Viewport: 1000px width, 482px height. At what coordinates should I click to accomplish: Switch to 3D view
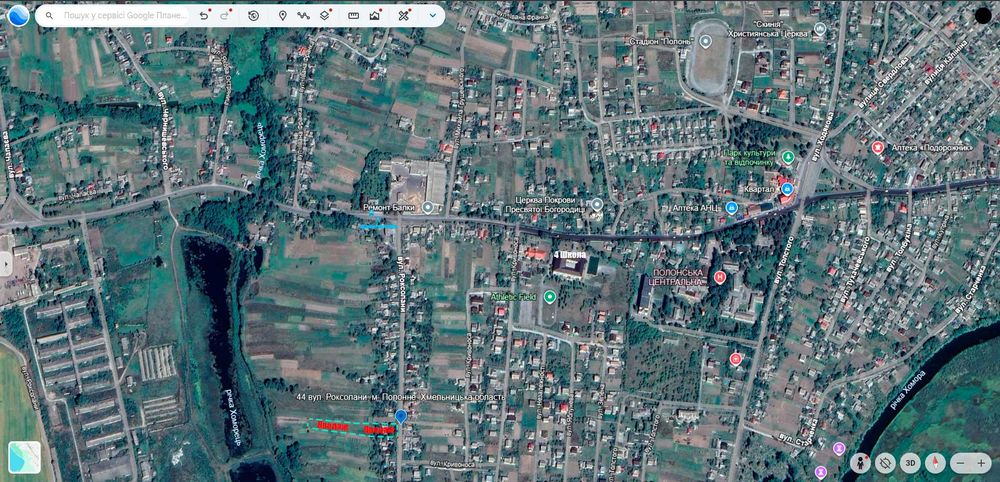point(910,463)
